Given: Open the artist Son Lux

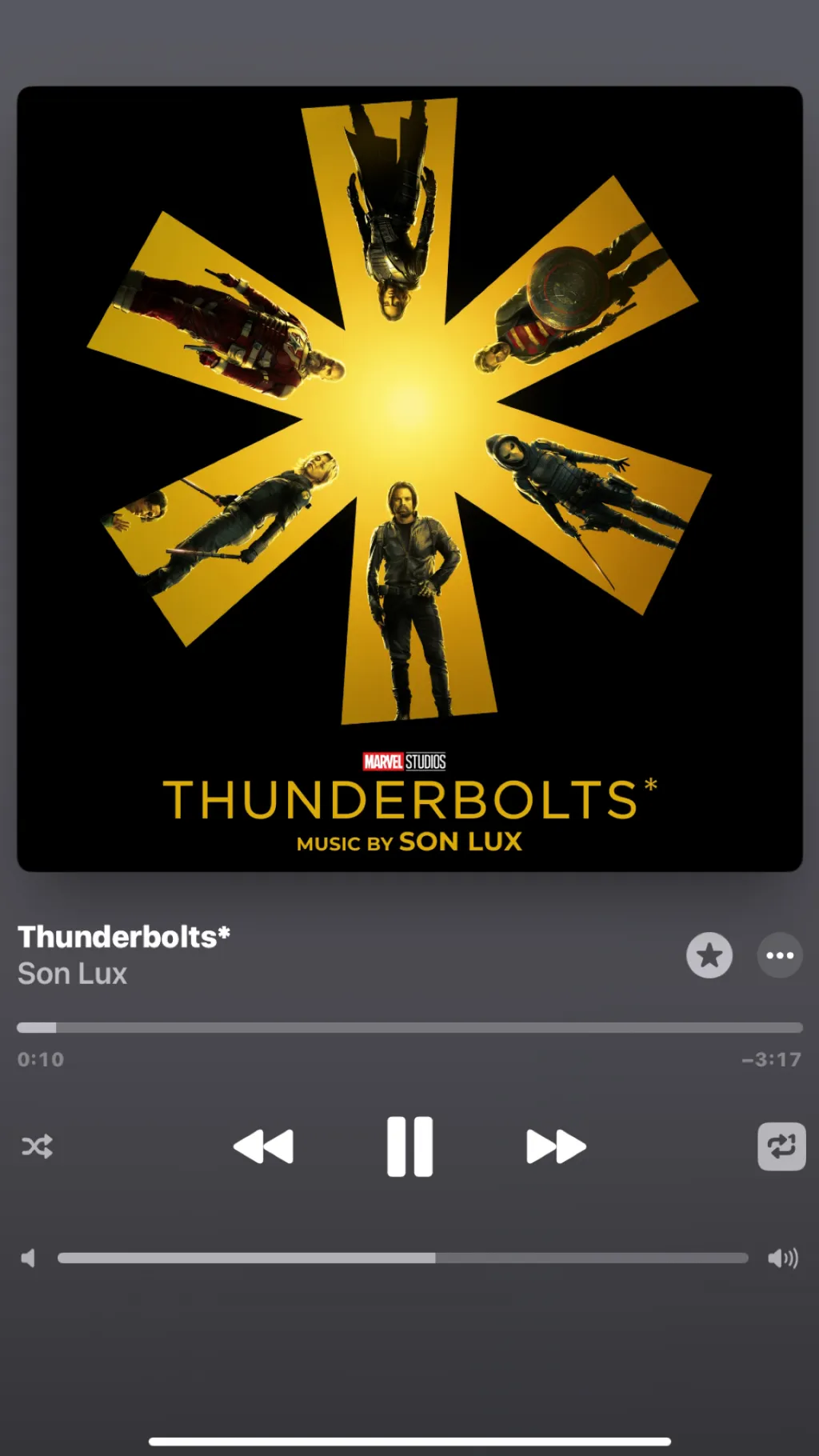Looking at the screenshot, I should point(73,974).
